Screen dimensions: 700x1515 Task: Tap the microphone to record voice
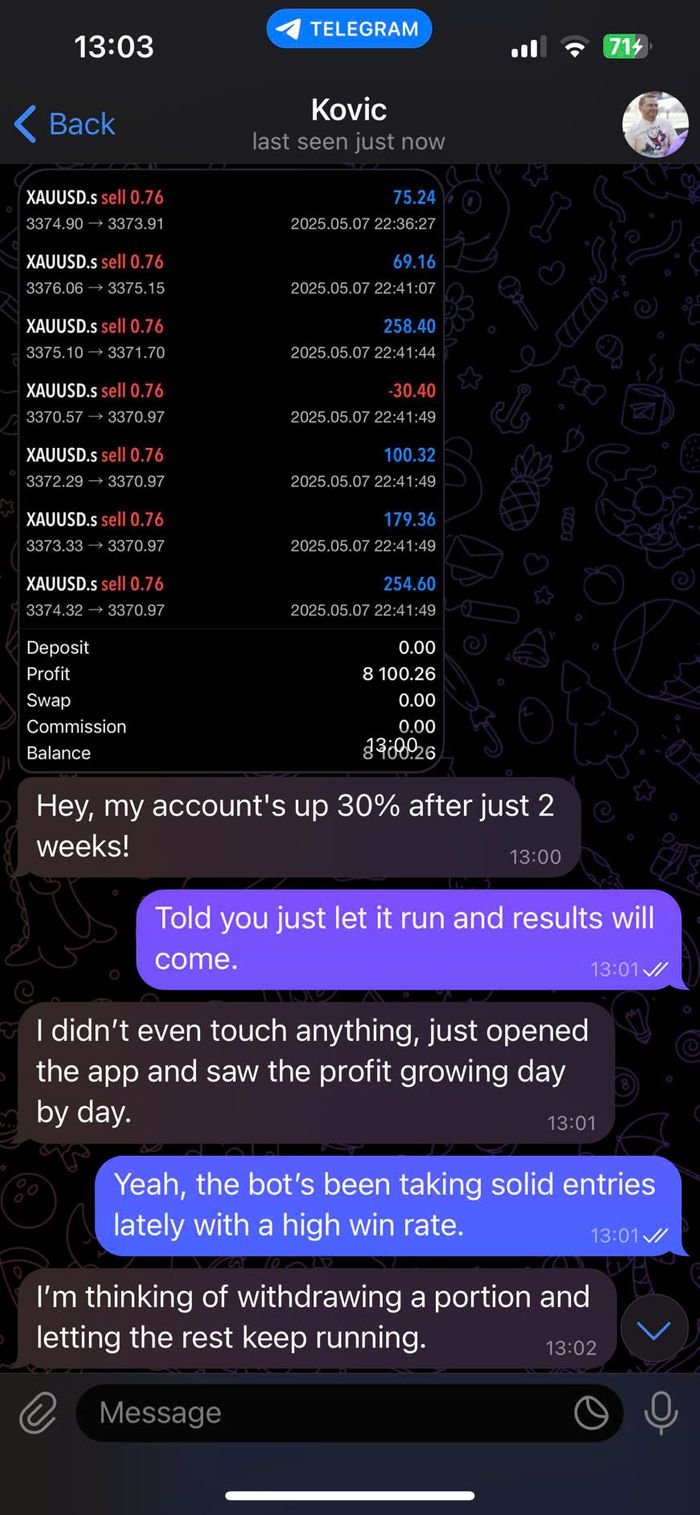660,1413
